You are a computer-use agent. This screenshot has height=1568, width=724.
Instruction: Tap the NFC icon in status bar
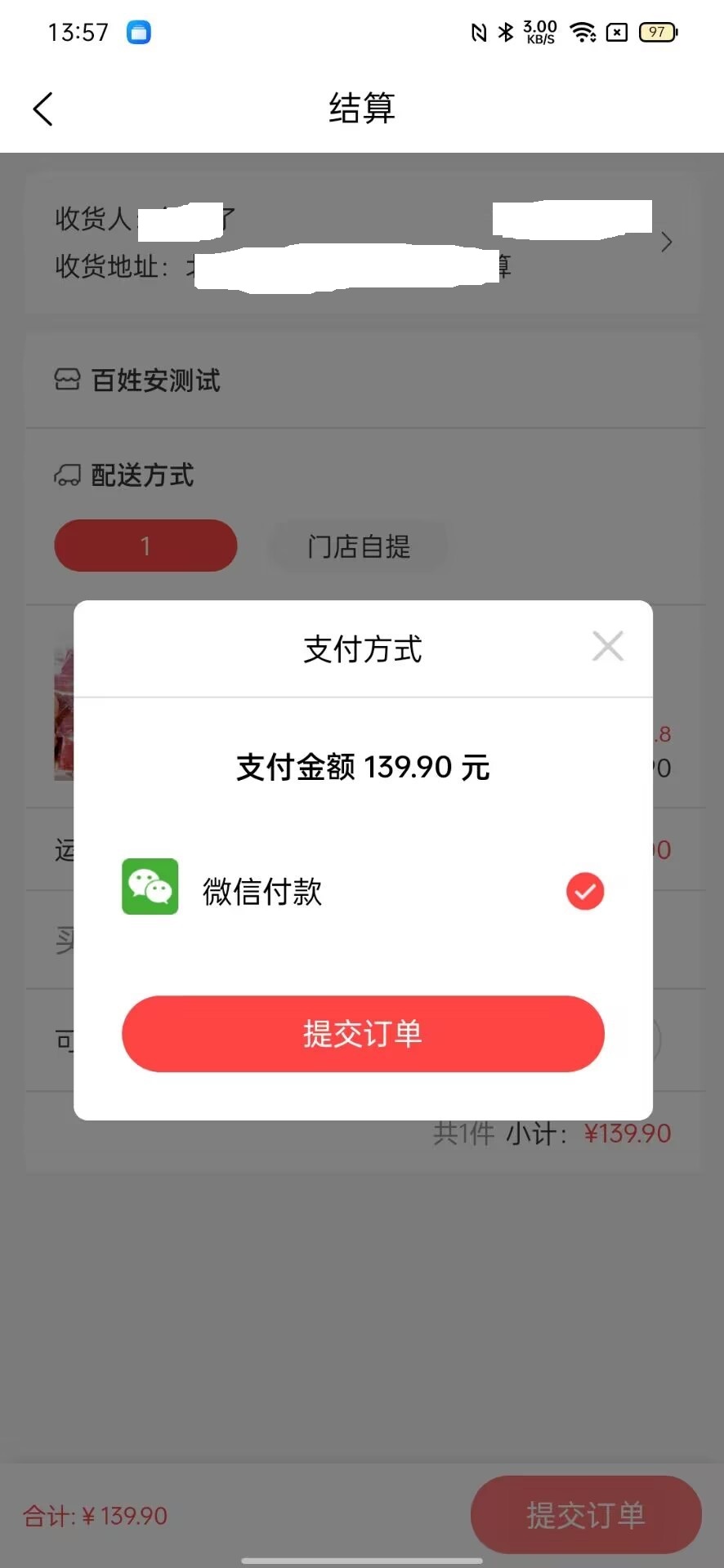click(480, 33)
